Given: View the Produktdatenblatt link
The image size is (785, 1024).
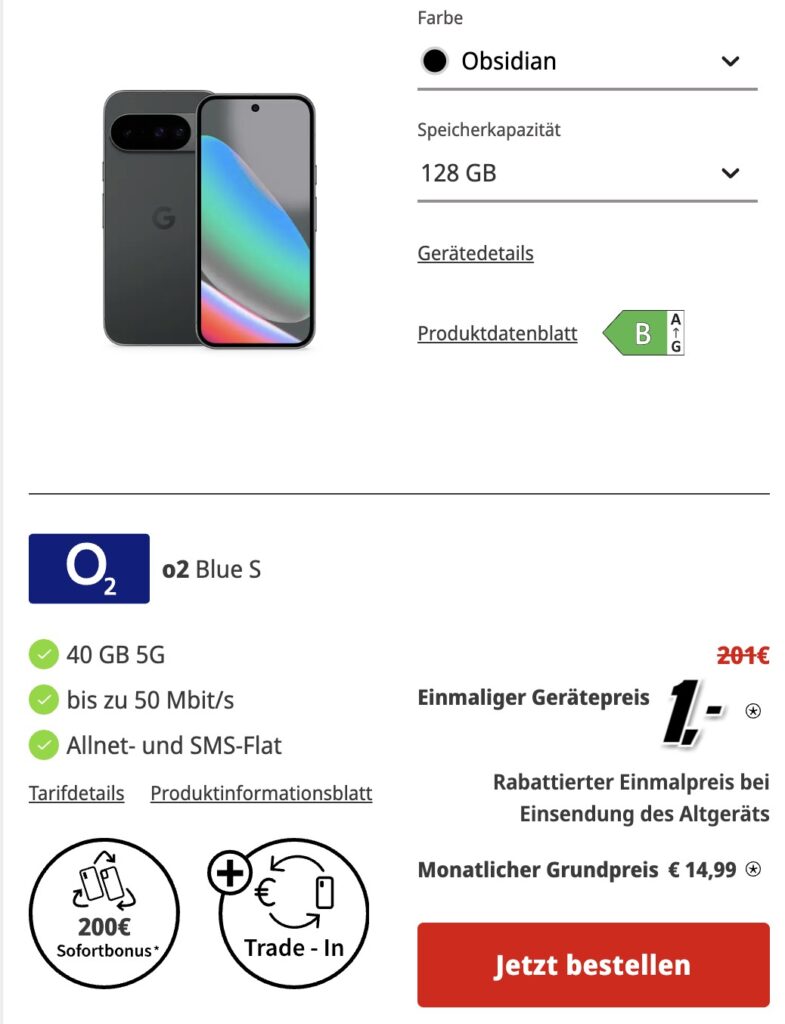Looking at the screenshot, I should click(497, 334).
